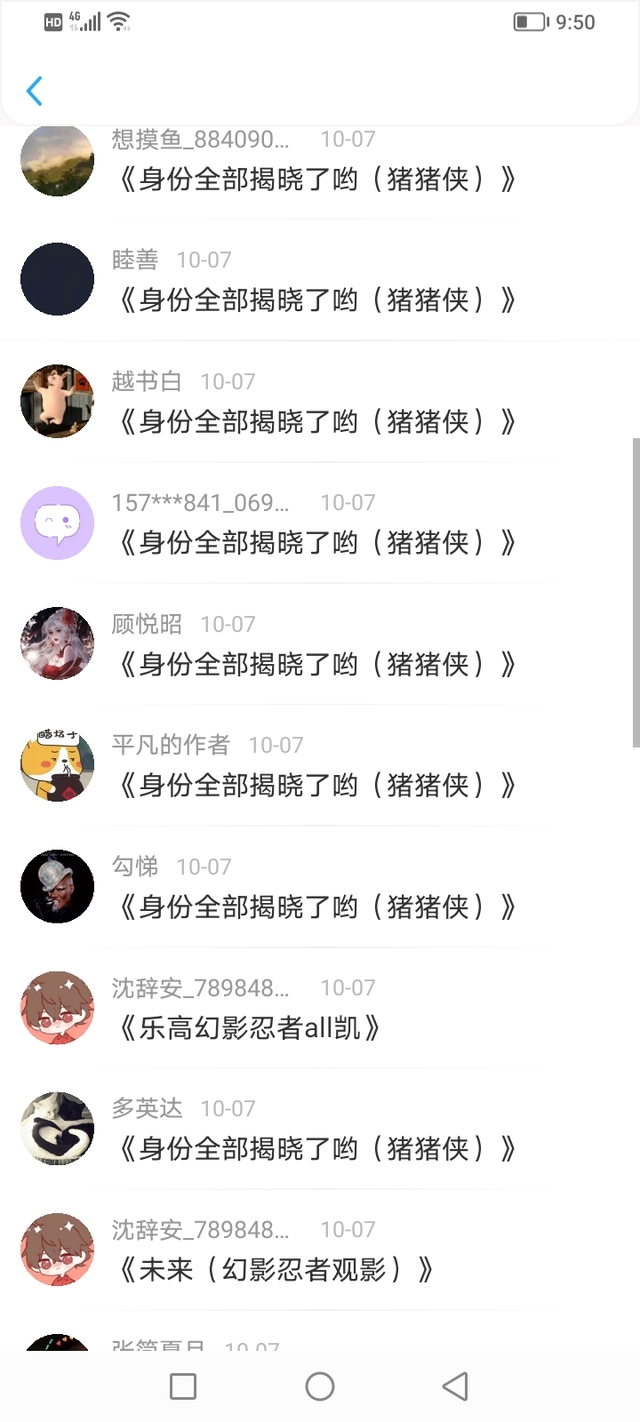Select 顾悦昭's list entry
Image resolution: width=640 pixels, height=1422 pixels.
pos(317,663)
